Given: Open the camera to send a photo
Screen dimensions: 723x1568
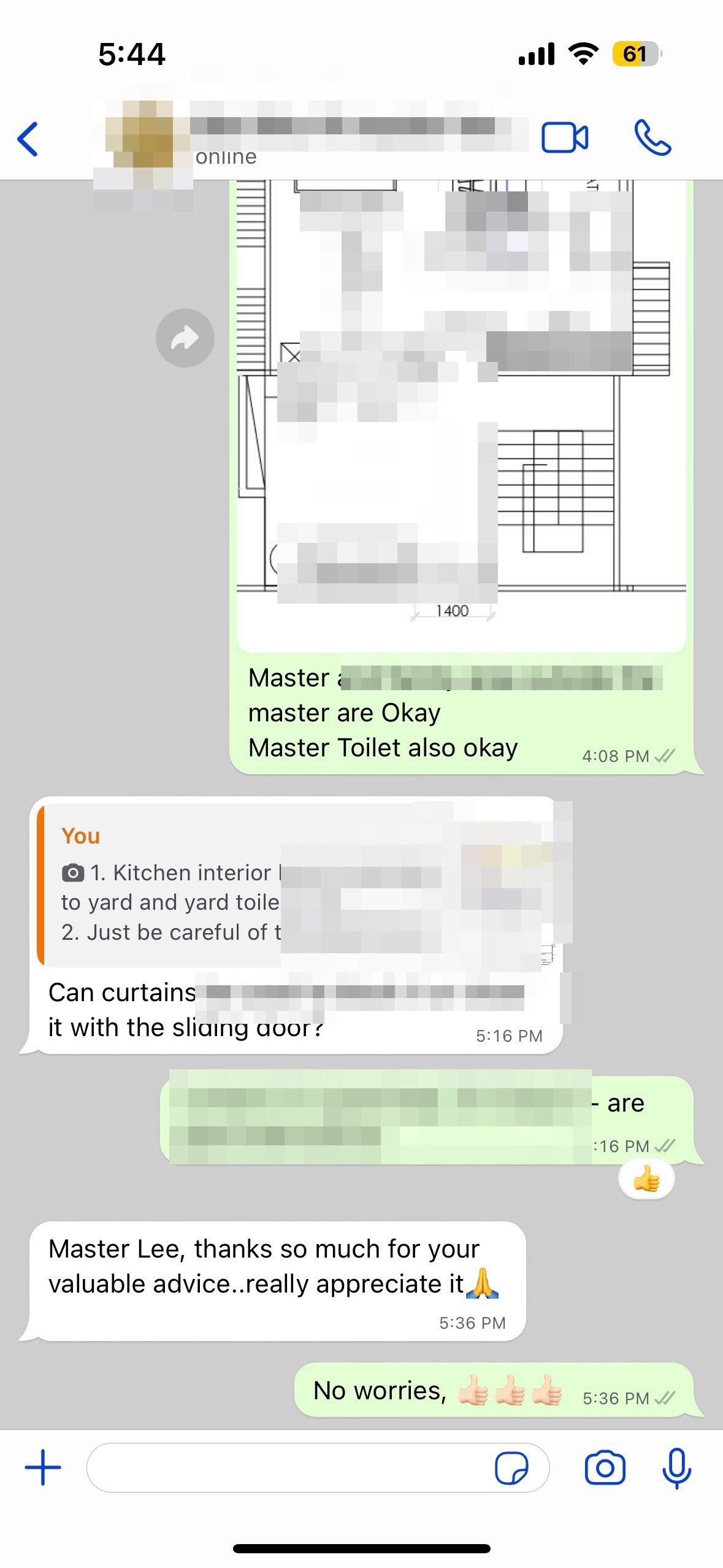Looking at the screenshot, I should click(x=605, y=1467).
